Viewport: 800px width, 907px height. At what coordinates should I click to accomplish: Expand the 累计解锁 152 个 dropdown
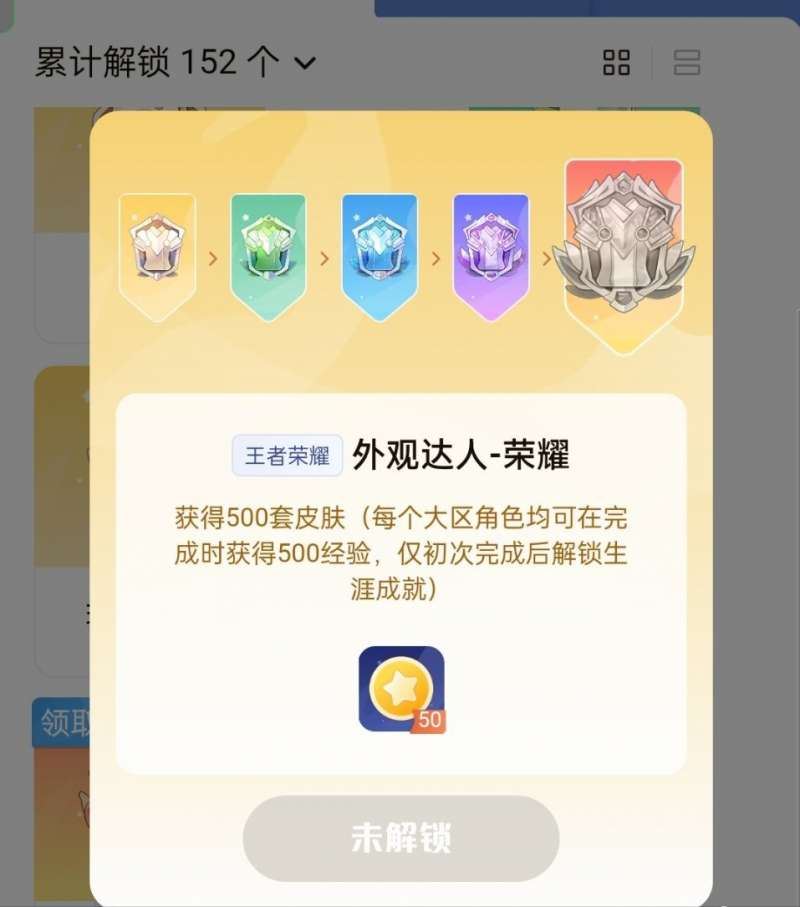(305, 63)
